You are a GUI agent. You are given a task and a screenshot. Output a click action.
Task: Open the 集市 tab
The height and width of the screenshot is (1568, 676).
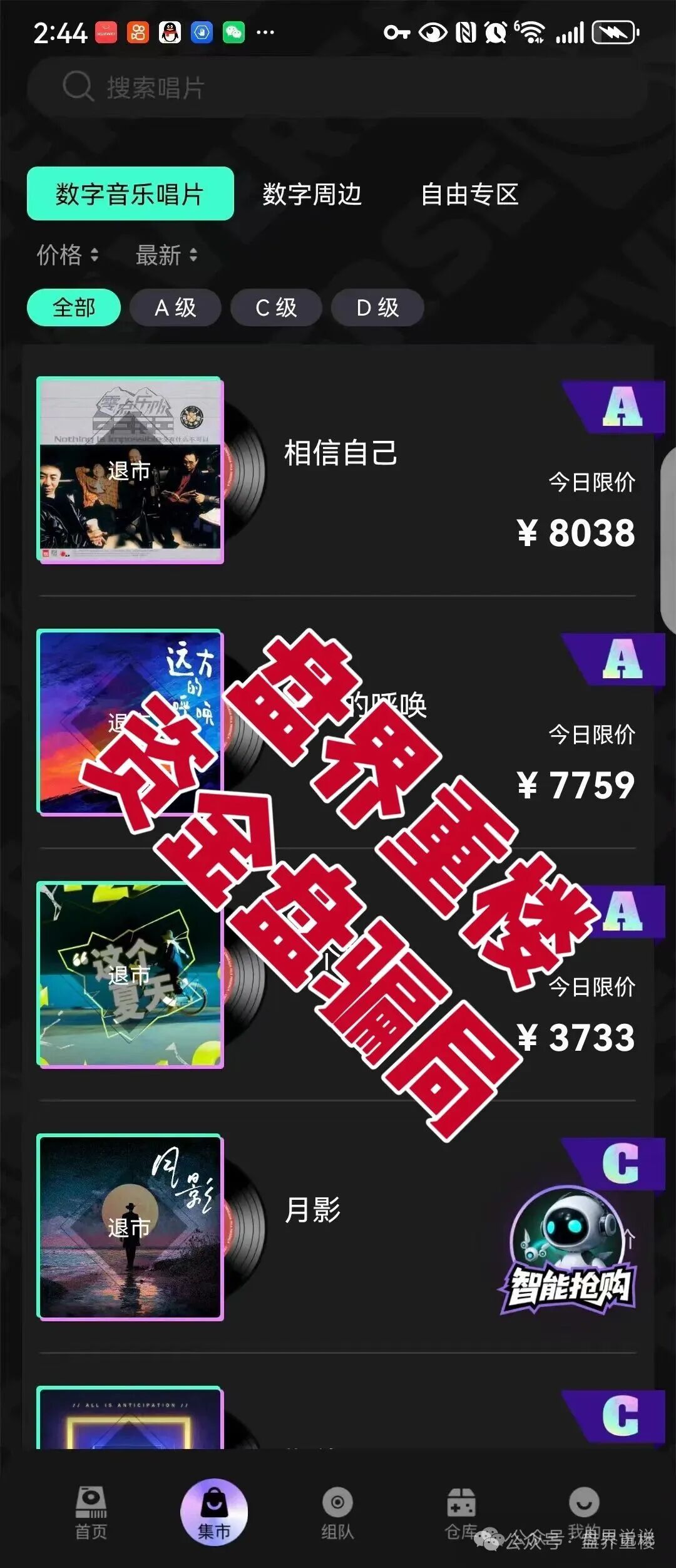coord(214,1512)
